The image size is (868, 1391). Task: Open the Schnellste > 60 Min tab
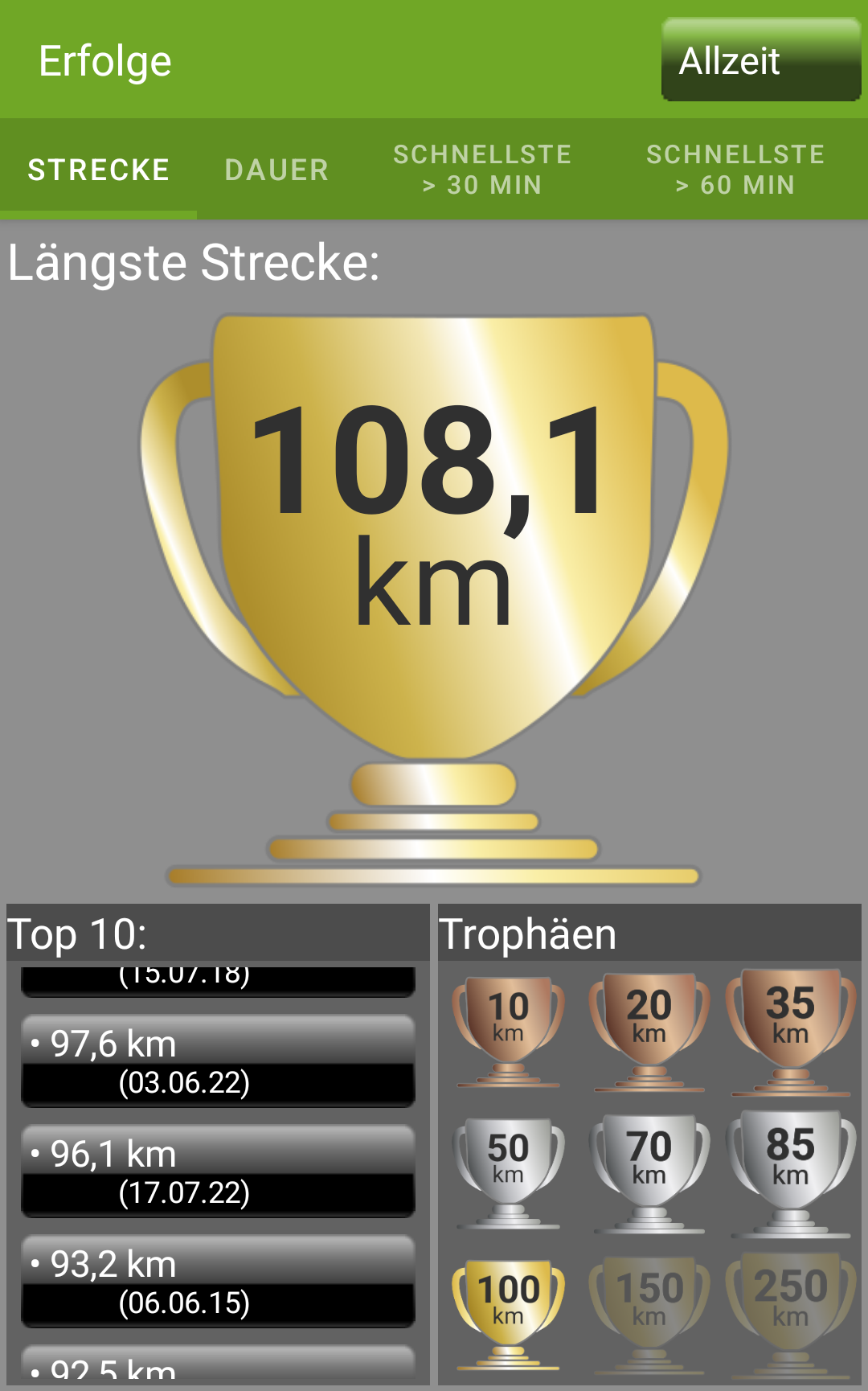pos(735,170)
